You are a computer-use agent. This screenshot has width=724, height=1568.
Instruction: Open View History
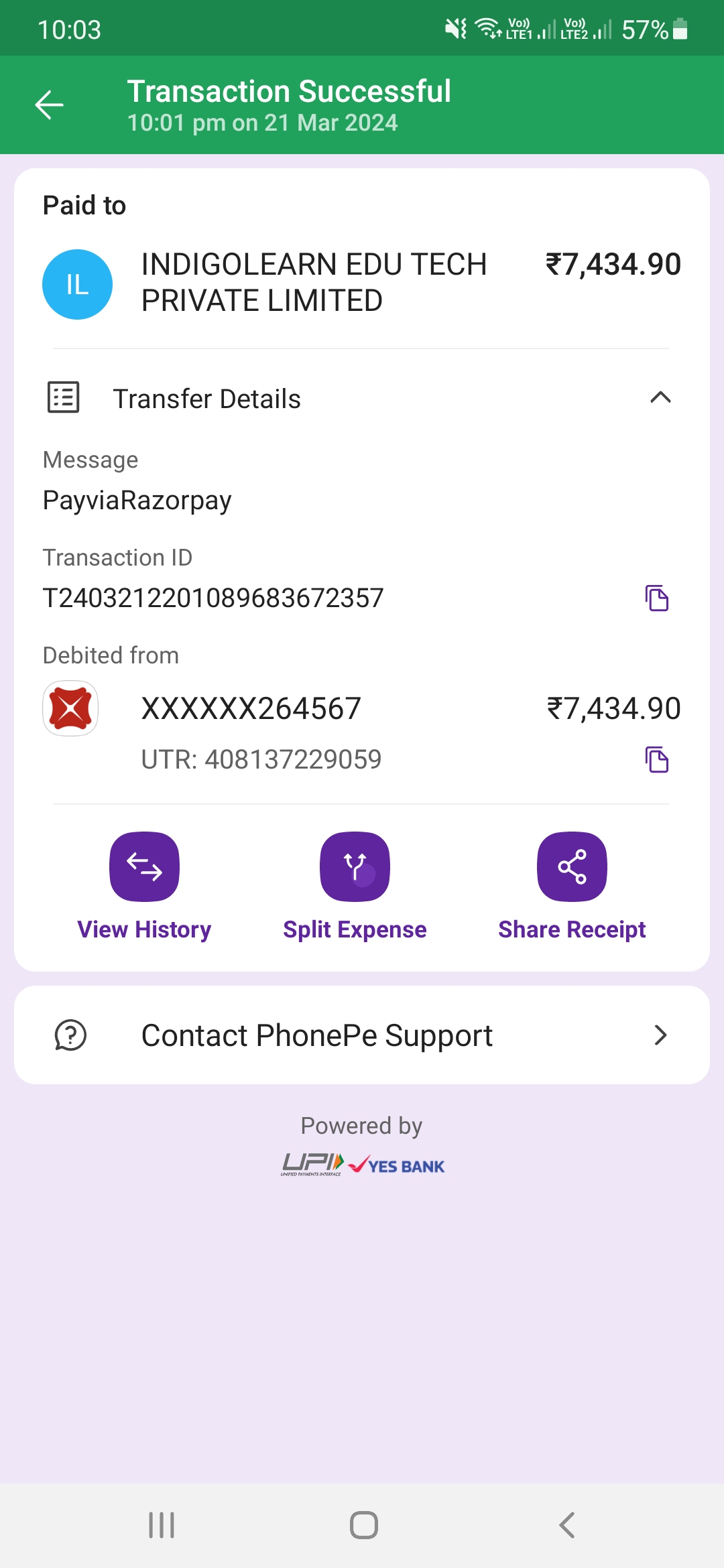coord(144,867)
